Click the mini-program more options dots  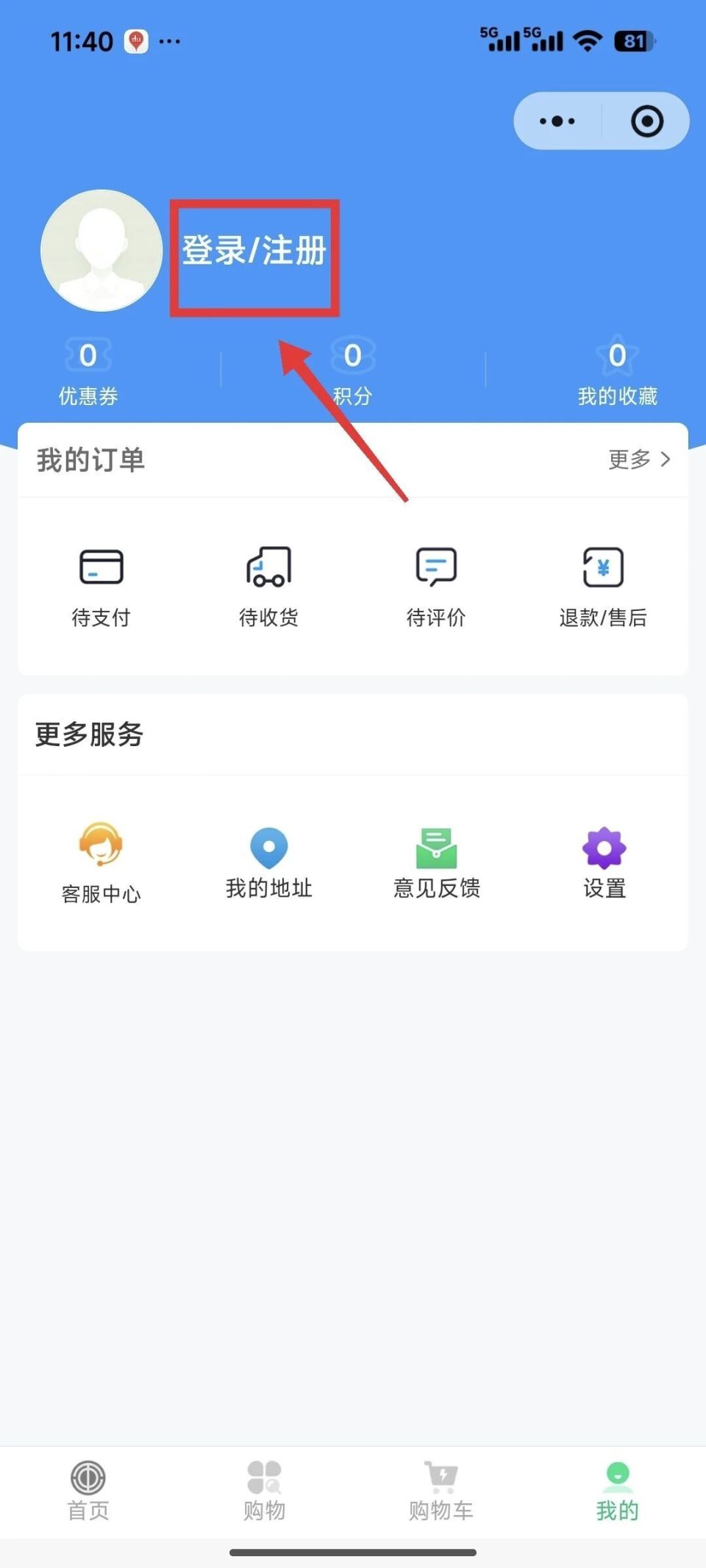pos(555,121)
